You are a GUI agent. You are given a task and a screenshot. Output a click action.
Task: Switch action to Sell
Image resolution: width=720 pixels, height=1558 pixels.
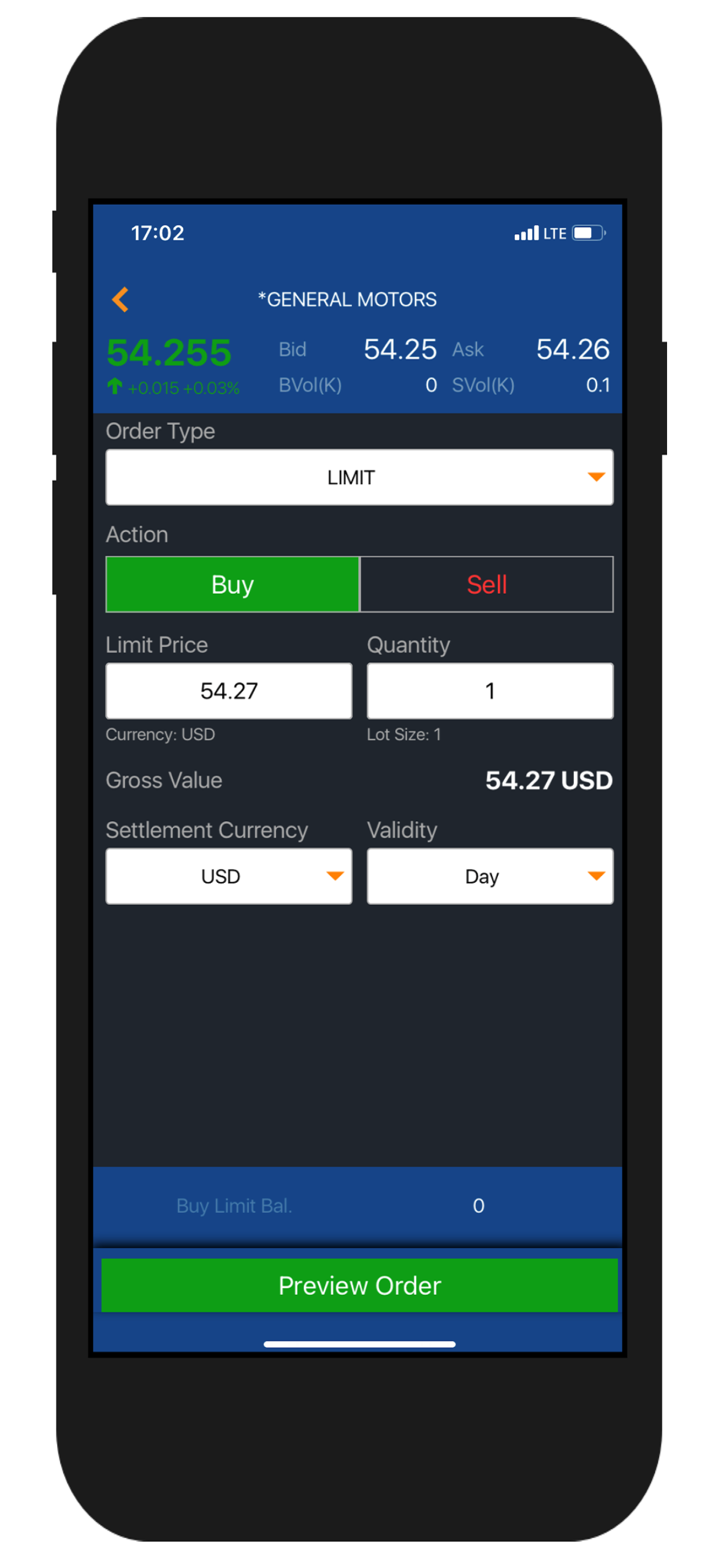[486, 584]
